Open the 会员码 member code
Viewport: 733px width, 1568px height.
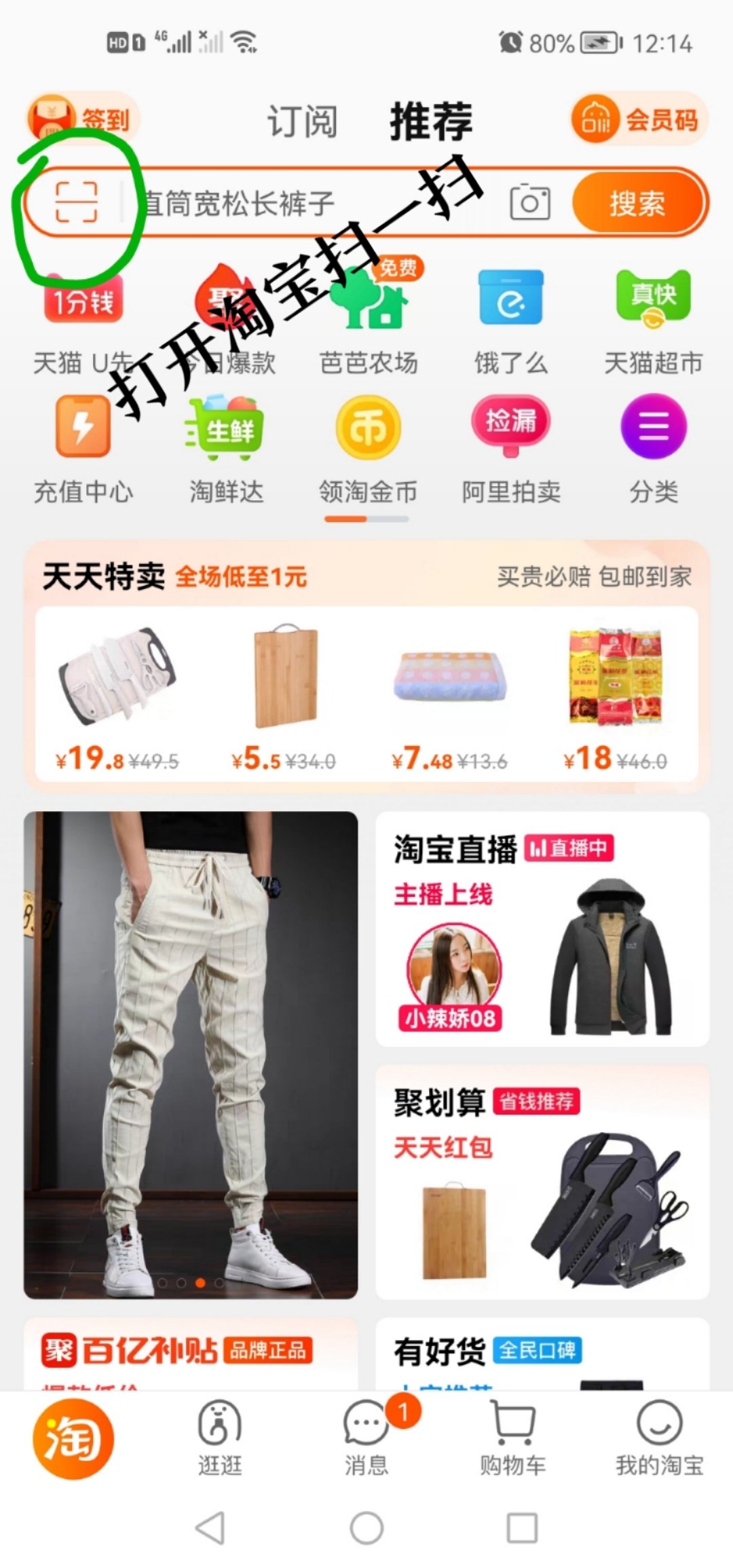(x=637, y=120)
